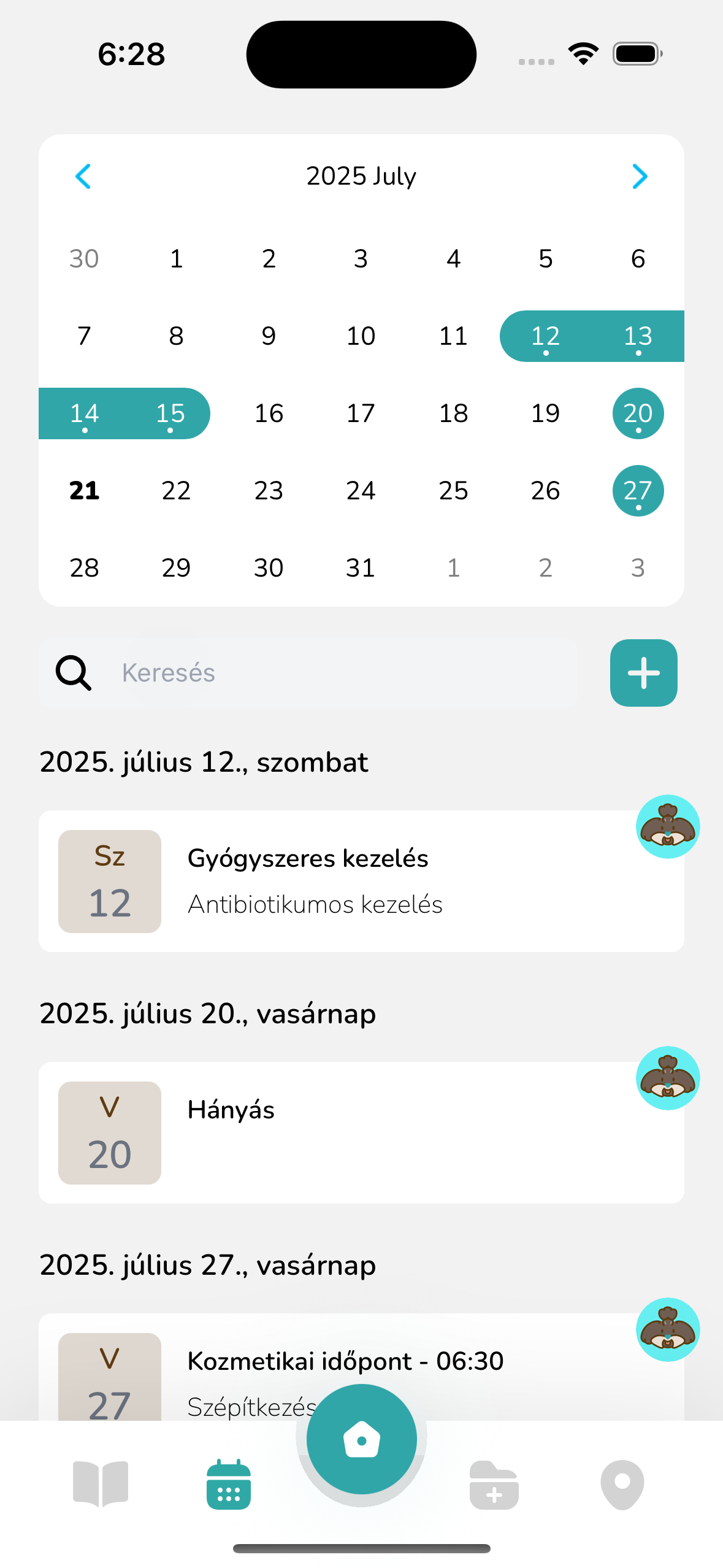Select July 20 in the calendar

point(638,413)
